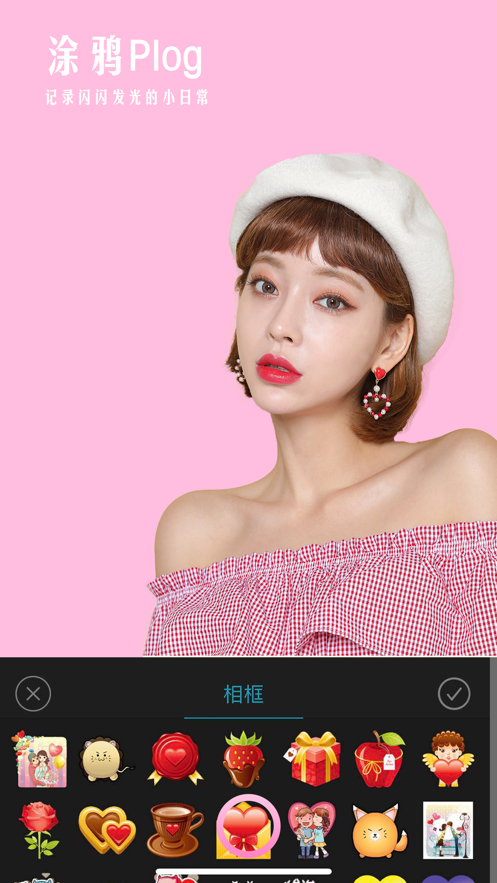This screenshot has width=497, height=883.
Task: Select the kissing couple heart sticker
Action: [312, 830]
